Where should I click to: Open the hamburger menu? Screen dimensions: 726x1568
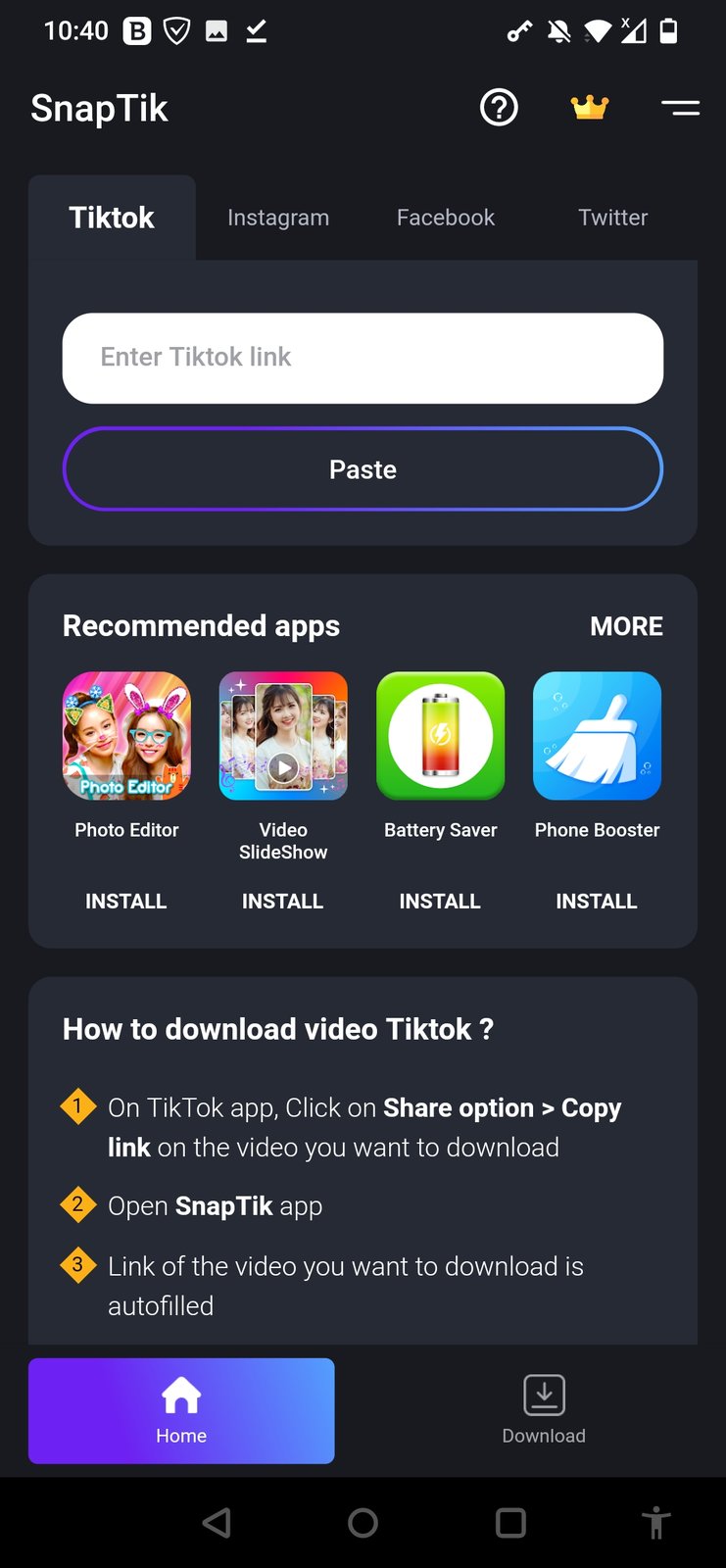click(x=680, y=108)
